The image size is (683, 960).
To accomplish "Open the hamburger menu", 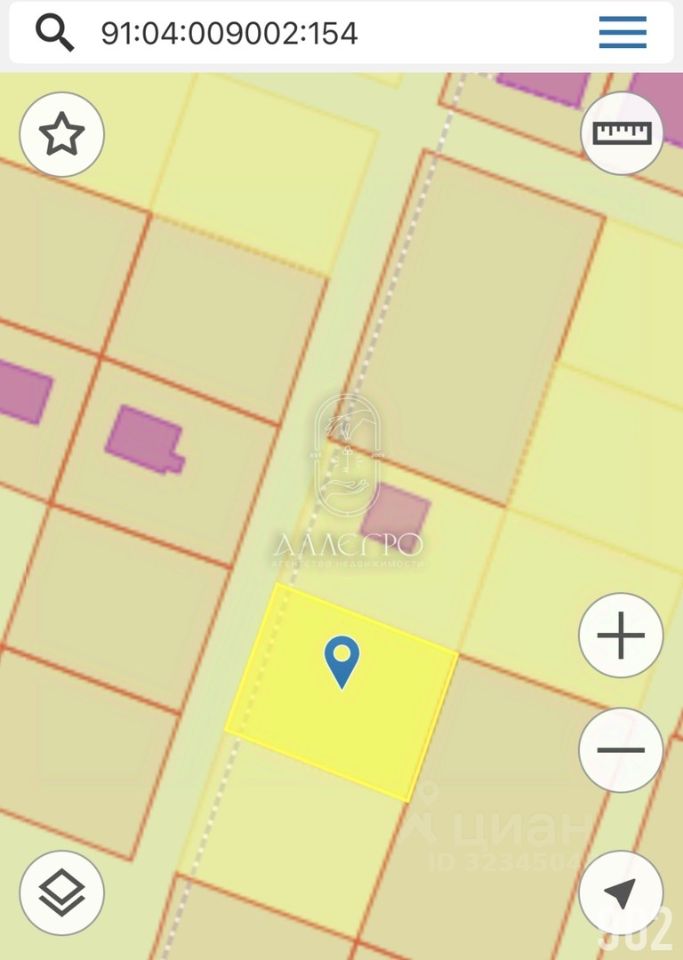I will tap(622, 33).
